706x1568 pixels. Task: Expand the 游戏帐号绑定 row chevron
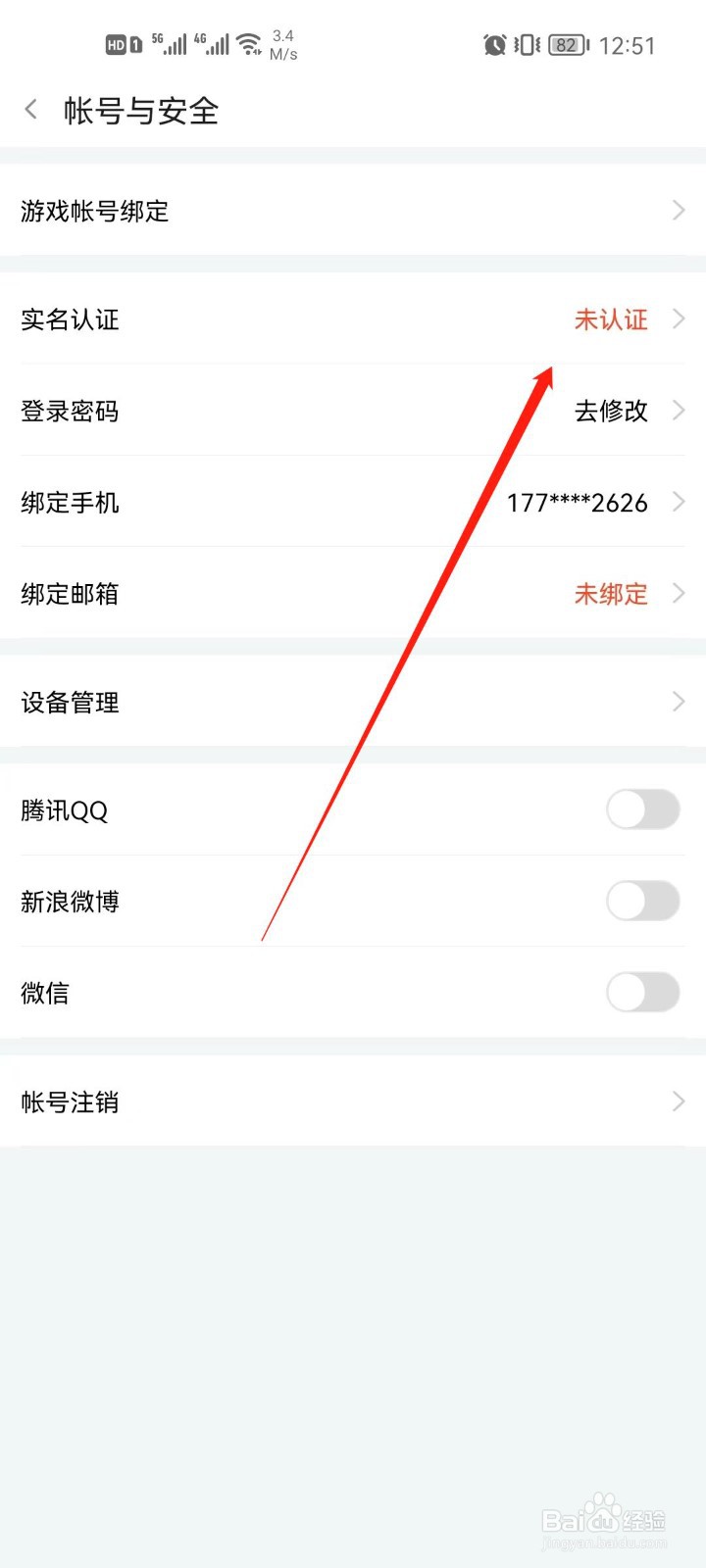tap(679, 210)
